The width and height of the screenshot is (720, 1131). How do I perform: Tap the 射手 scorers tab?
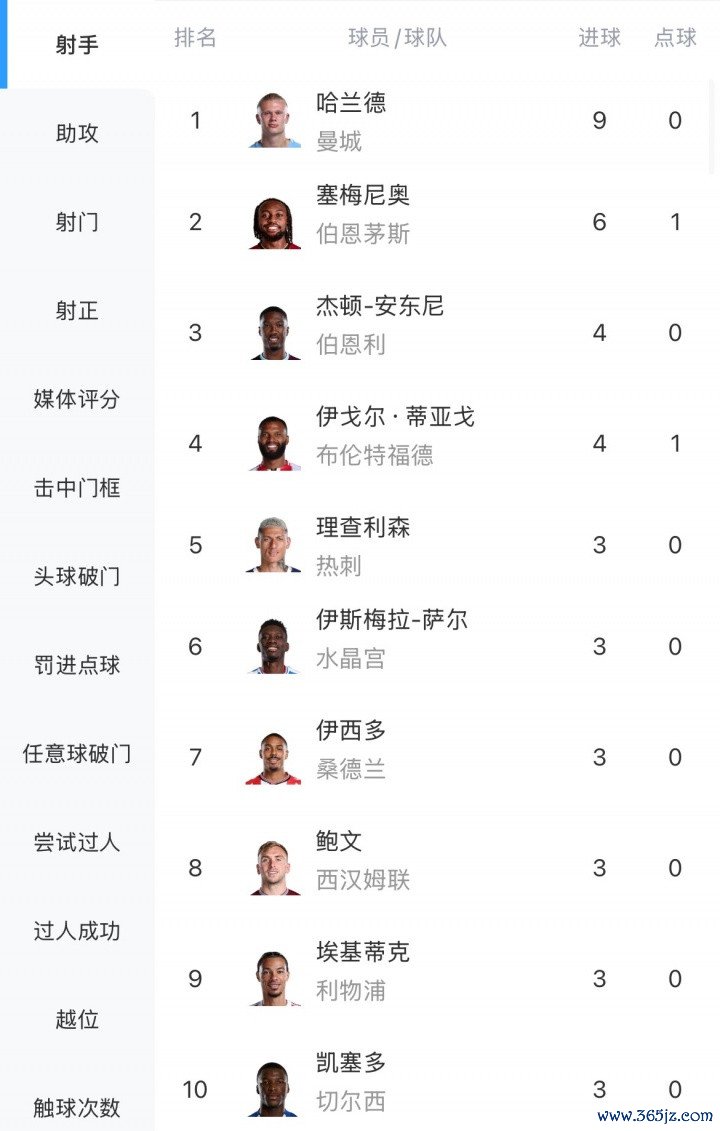[x=77, y=45]
